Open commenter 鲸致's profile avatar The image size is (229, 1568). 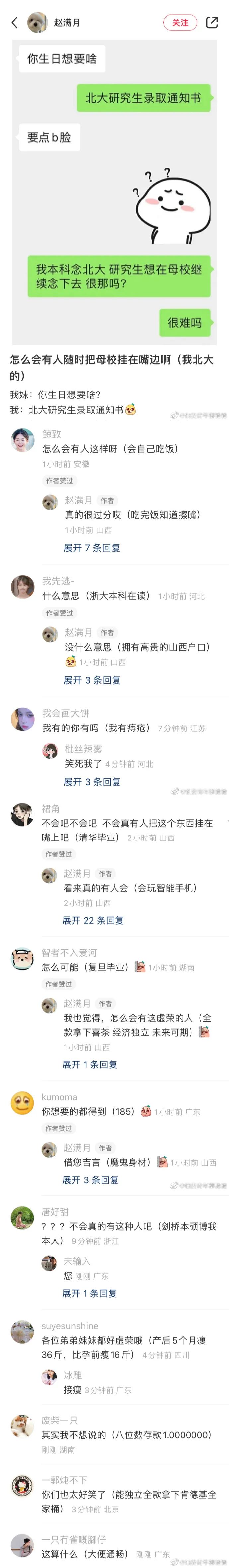pos(23,439)
